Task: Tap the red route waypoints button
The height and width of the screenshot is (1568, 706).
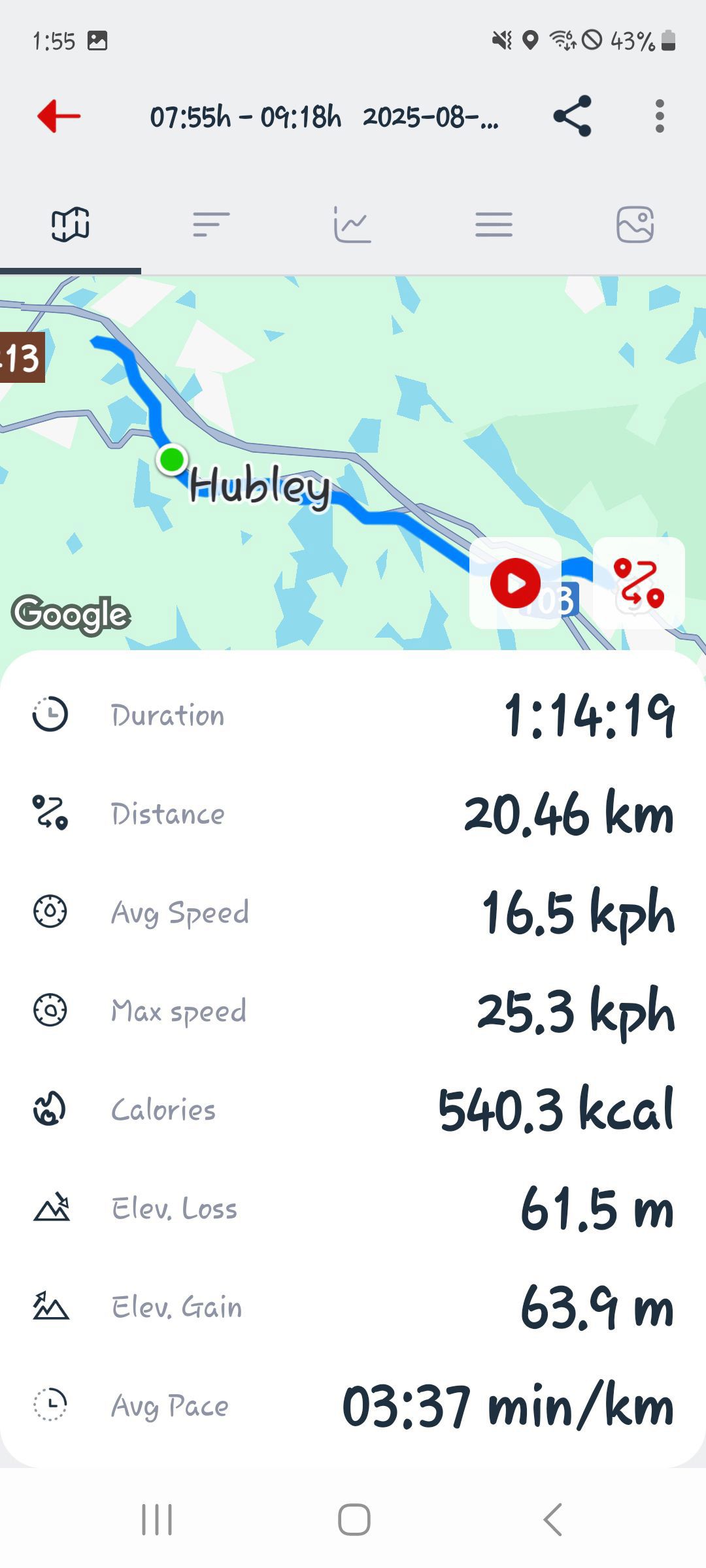Action: point(639,583)
